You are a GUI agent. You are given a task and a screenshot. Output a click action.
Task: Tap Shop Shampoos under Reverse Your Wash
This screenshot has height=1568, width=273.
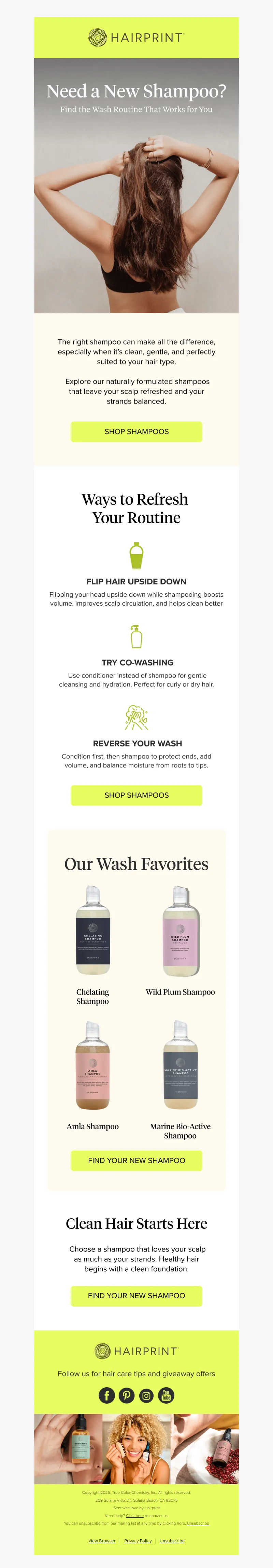click(136, 795)
